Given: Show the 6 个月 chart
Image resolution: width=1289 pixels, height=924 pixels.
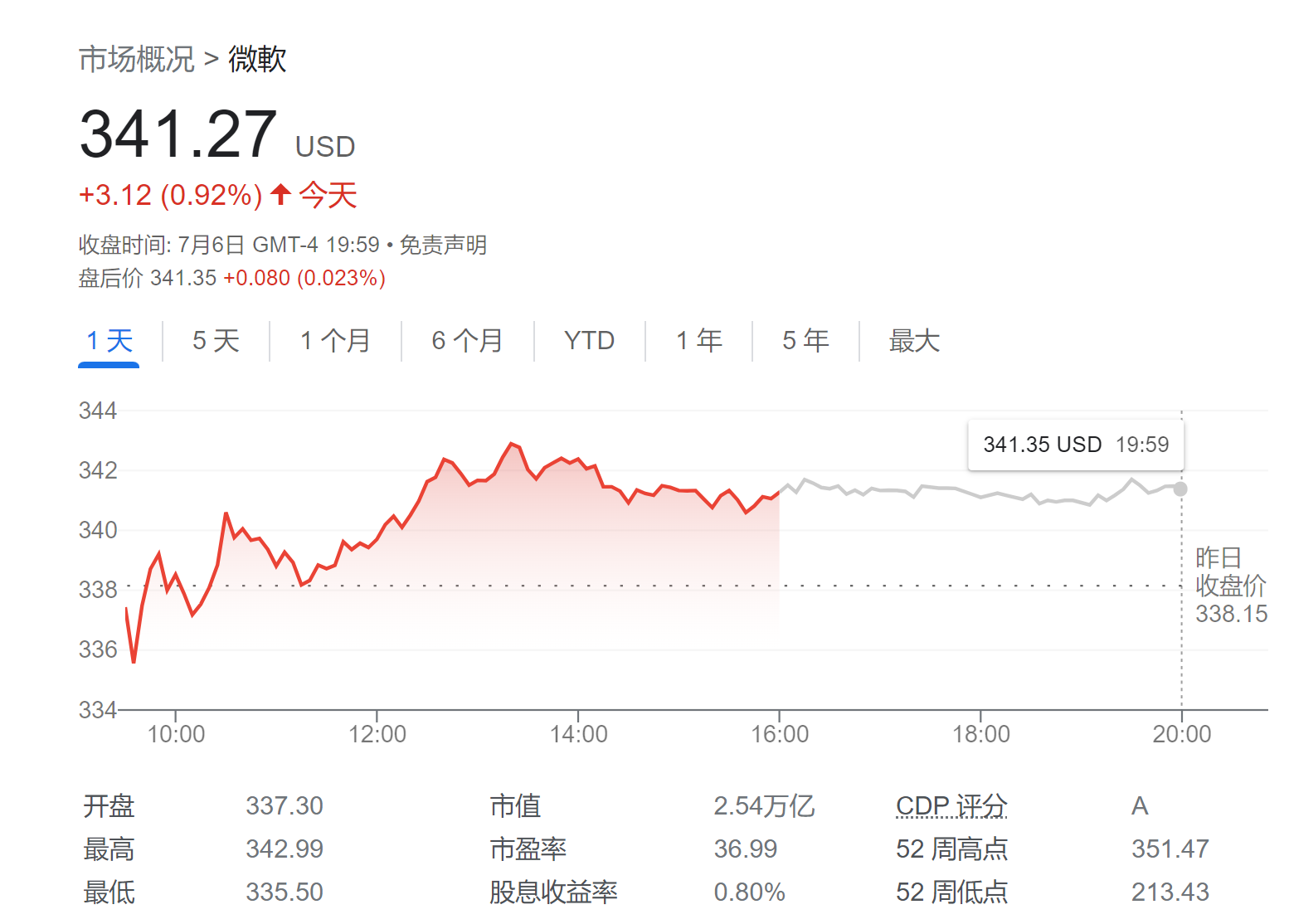Looking at the screenshot, I should coord(467,341).
